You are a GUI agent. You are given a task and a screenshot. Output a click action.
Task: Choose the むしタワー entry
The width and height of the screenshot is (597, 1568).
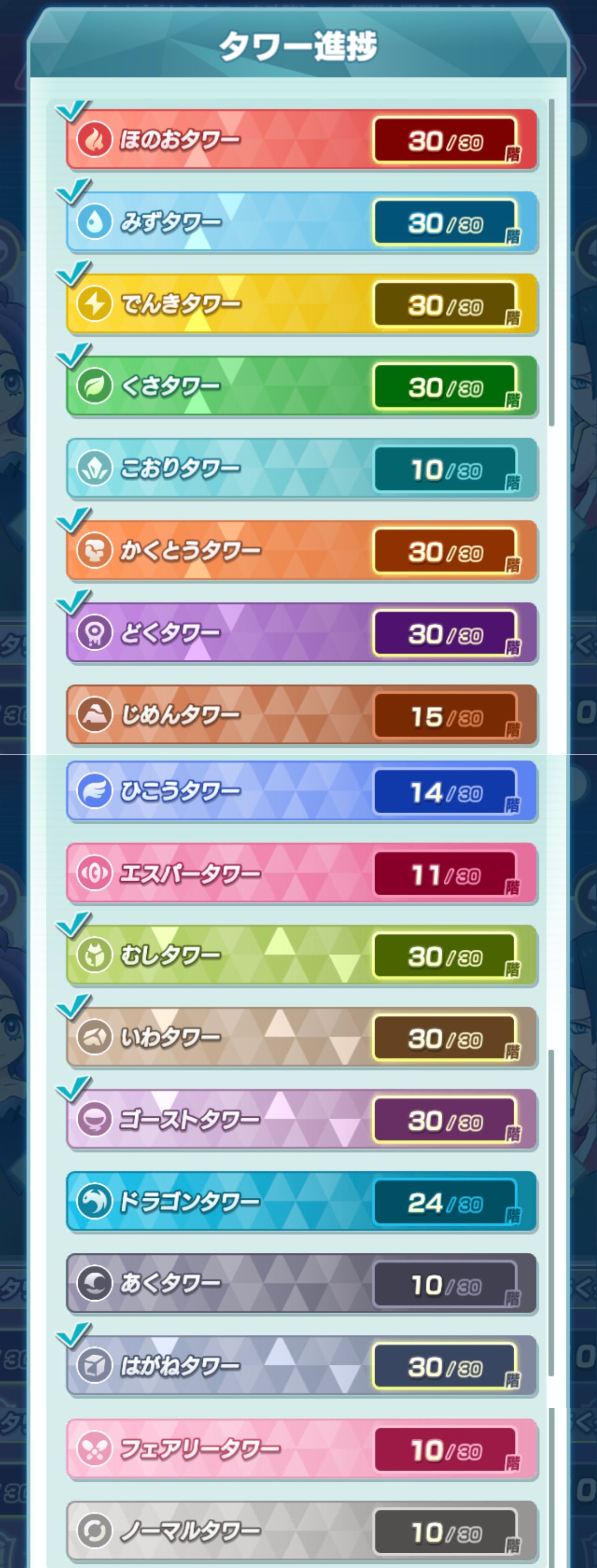(302, 955)
